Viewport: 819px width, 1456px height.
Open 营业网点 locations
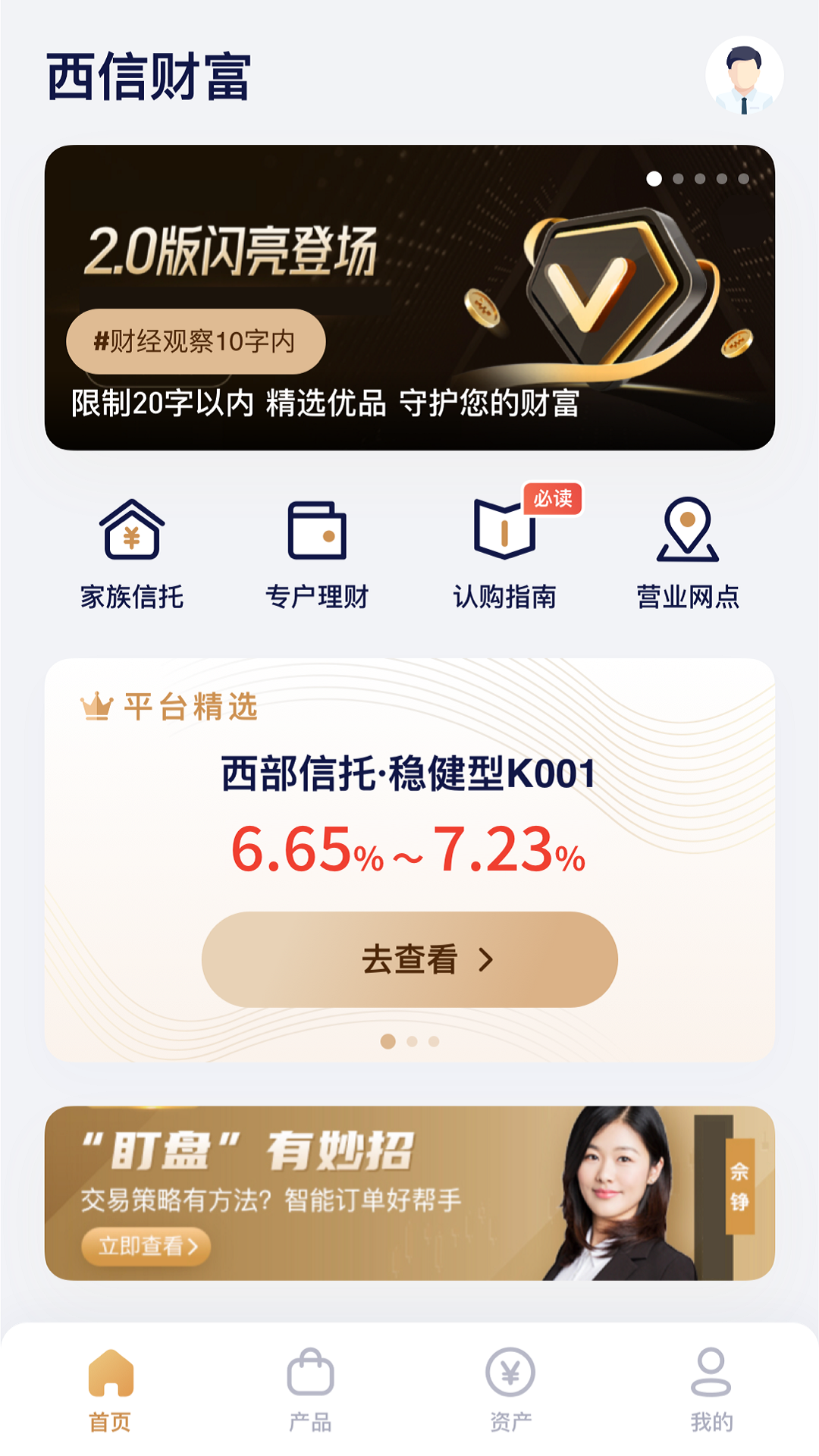click(x=687, y=554)
